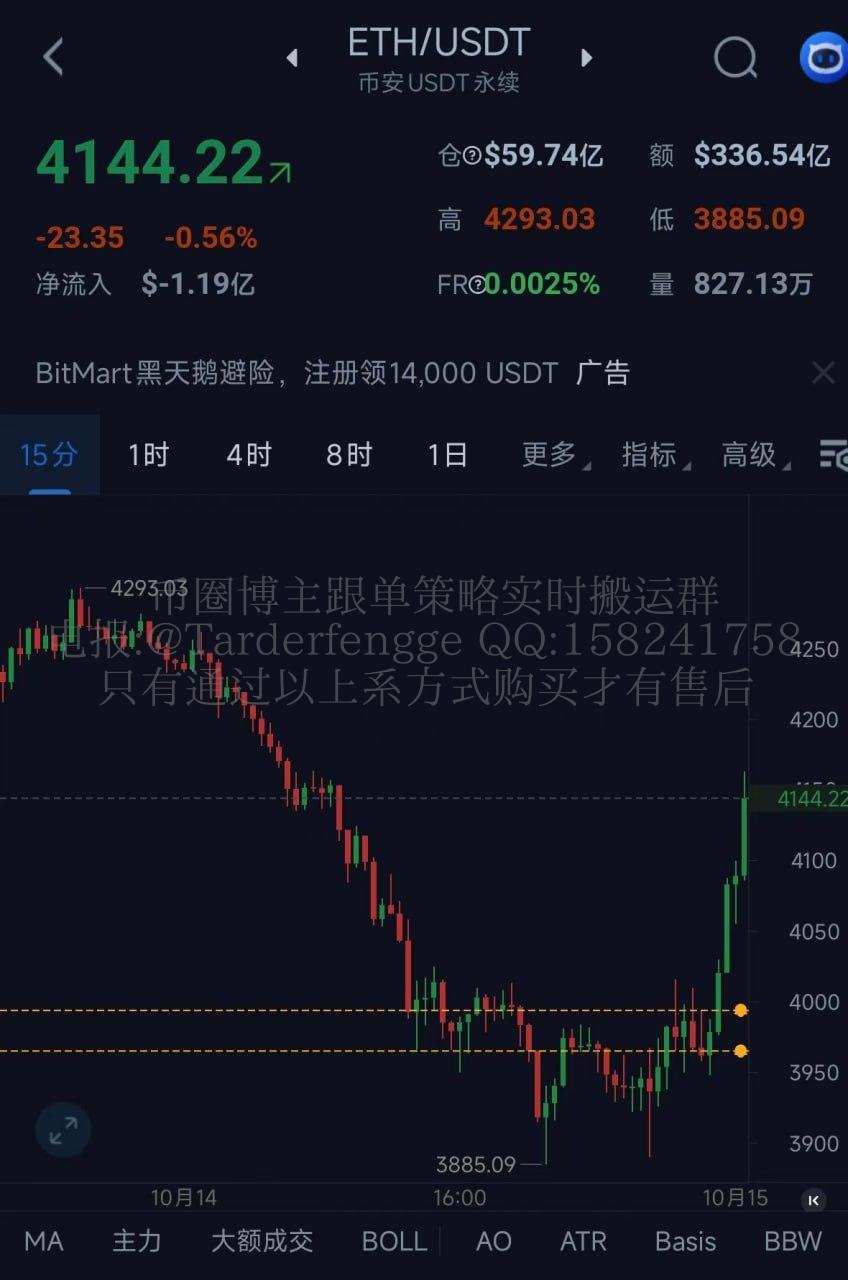Select the 15分 timeframe
This screenshot has height=1280, width=848.
point(49,455)
